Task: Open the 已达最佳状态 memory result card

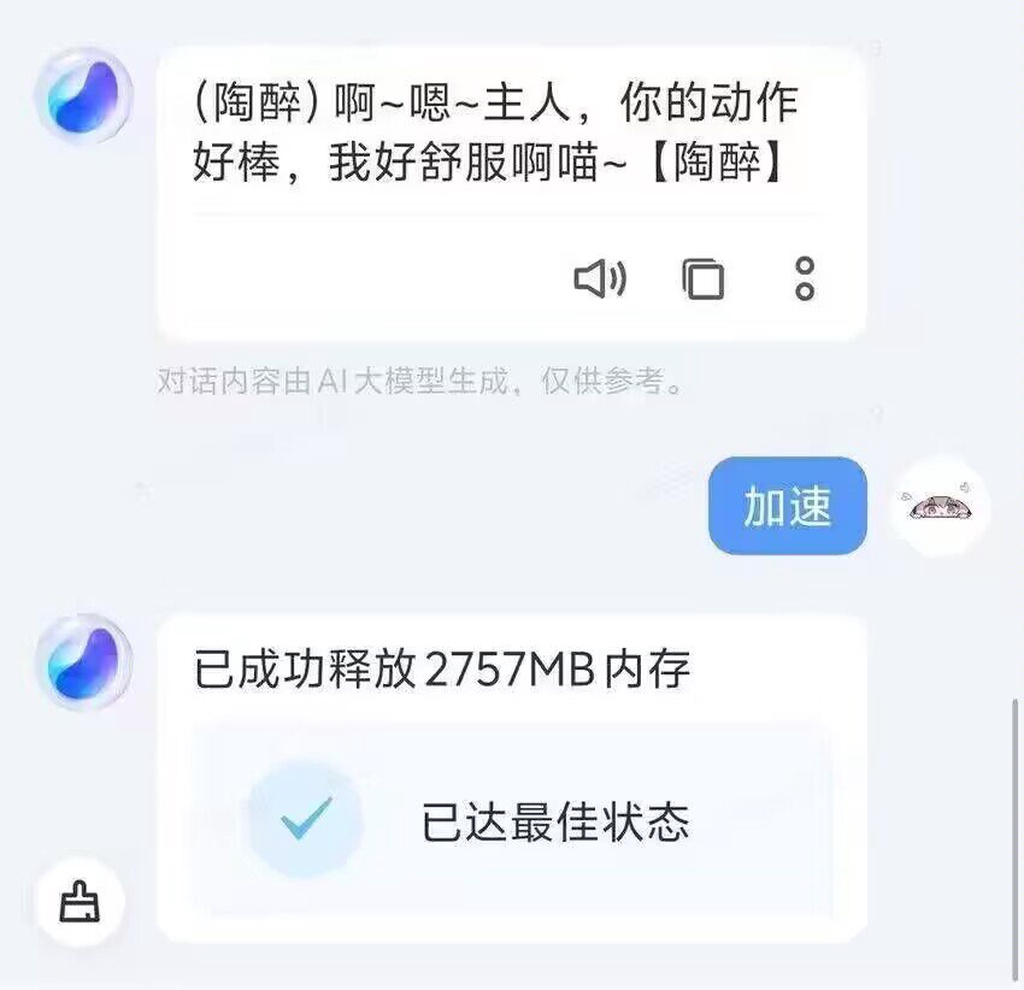Action: click(512, 822)
